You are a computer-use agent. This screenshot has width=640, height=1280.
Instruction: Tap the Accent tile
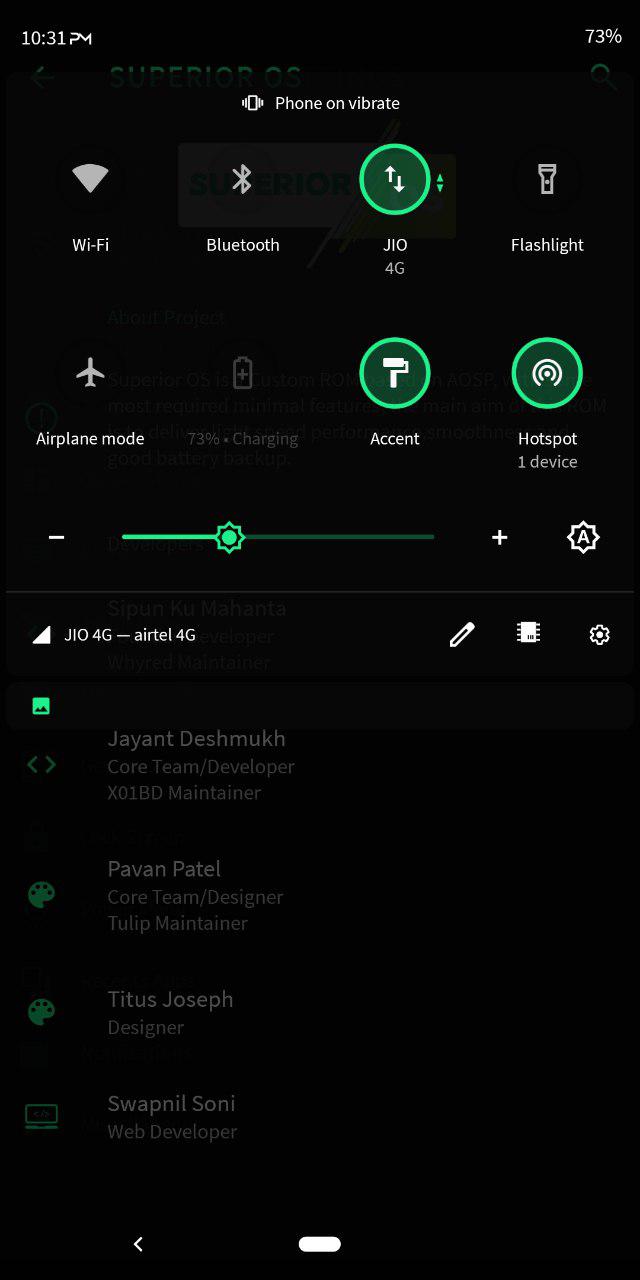coord(394,373)
